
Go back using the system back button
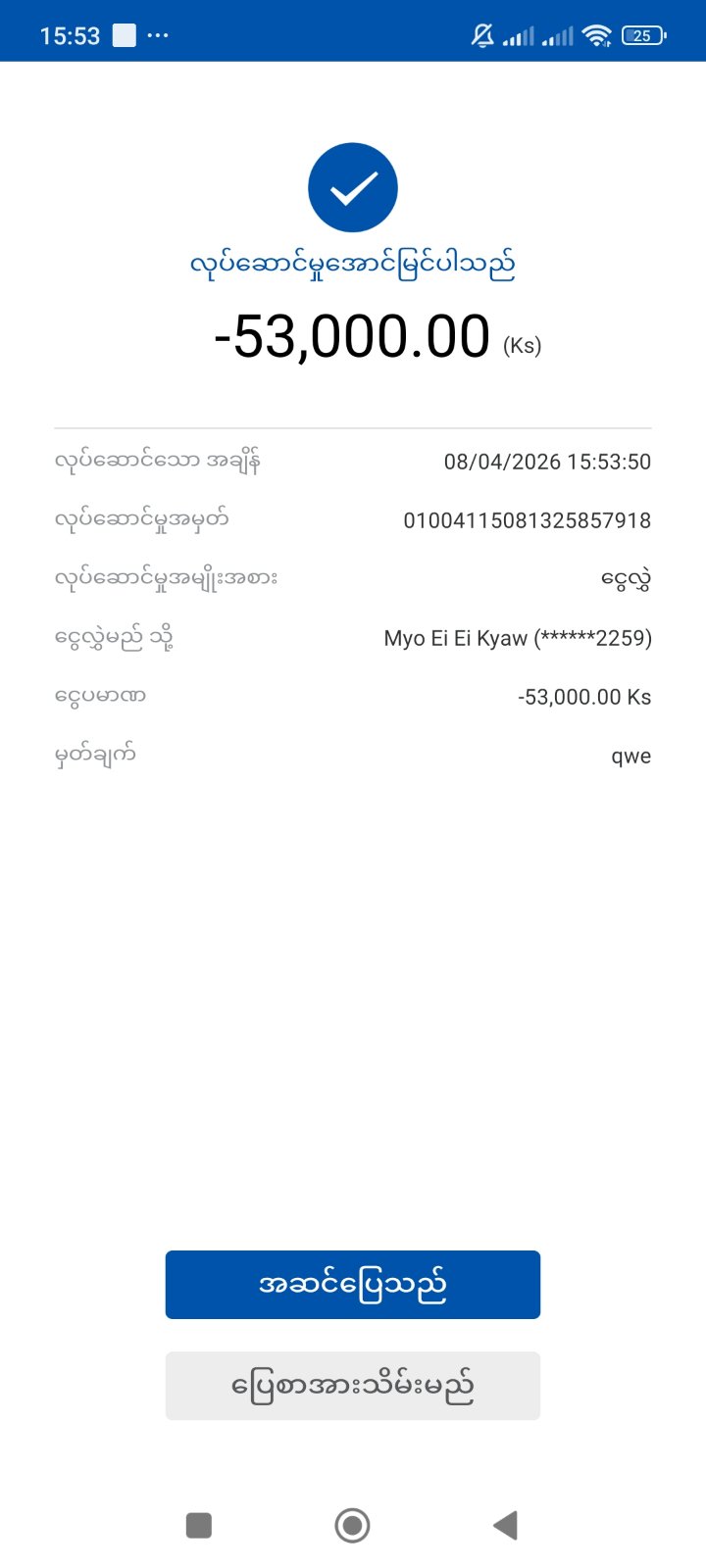point(505,1525)
